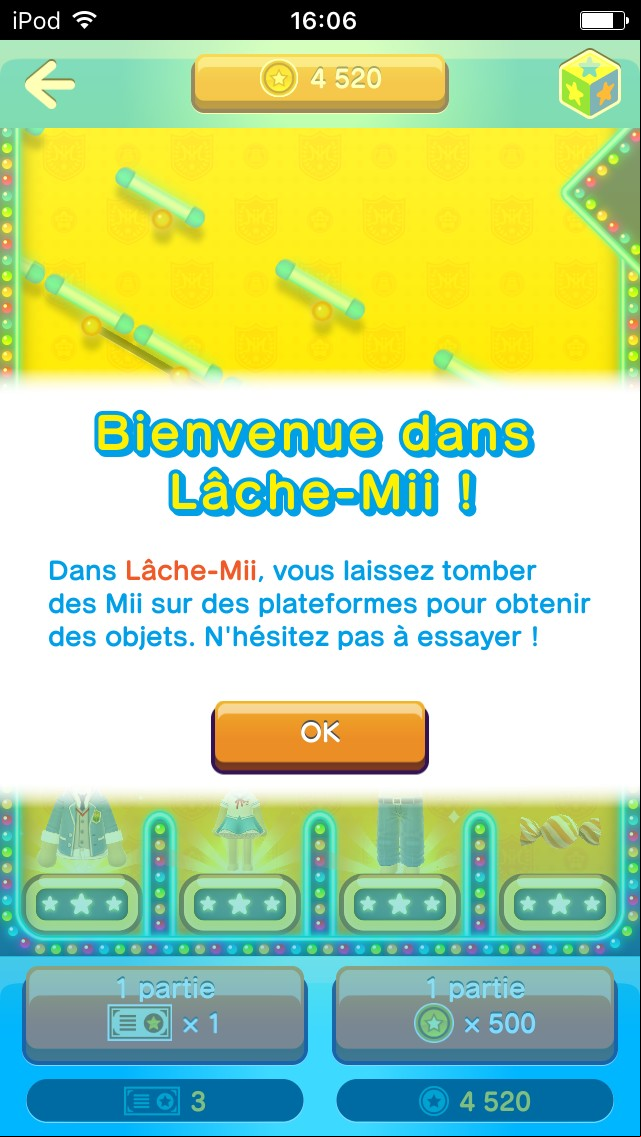
Task: Open the star cube icon
Action: 589,82
